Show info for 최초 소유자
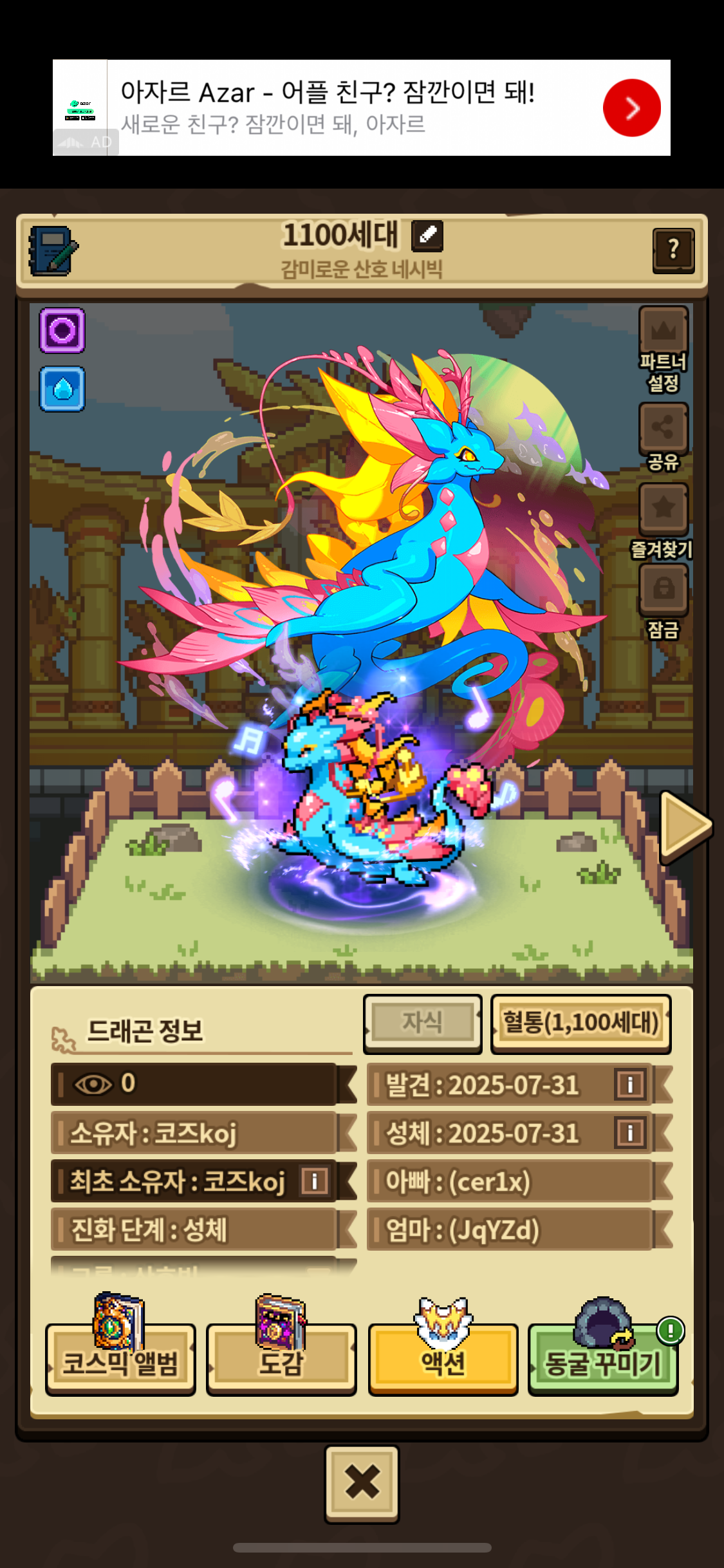The image size is (724, 1568). click(315, 1181)
